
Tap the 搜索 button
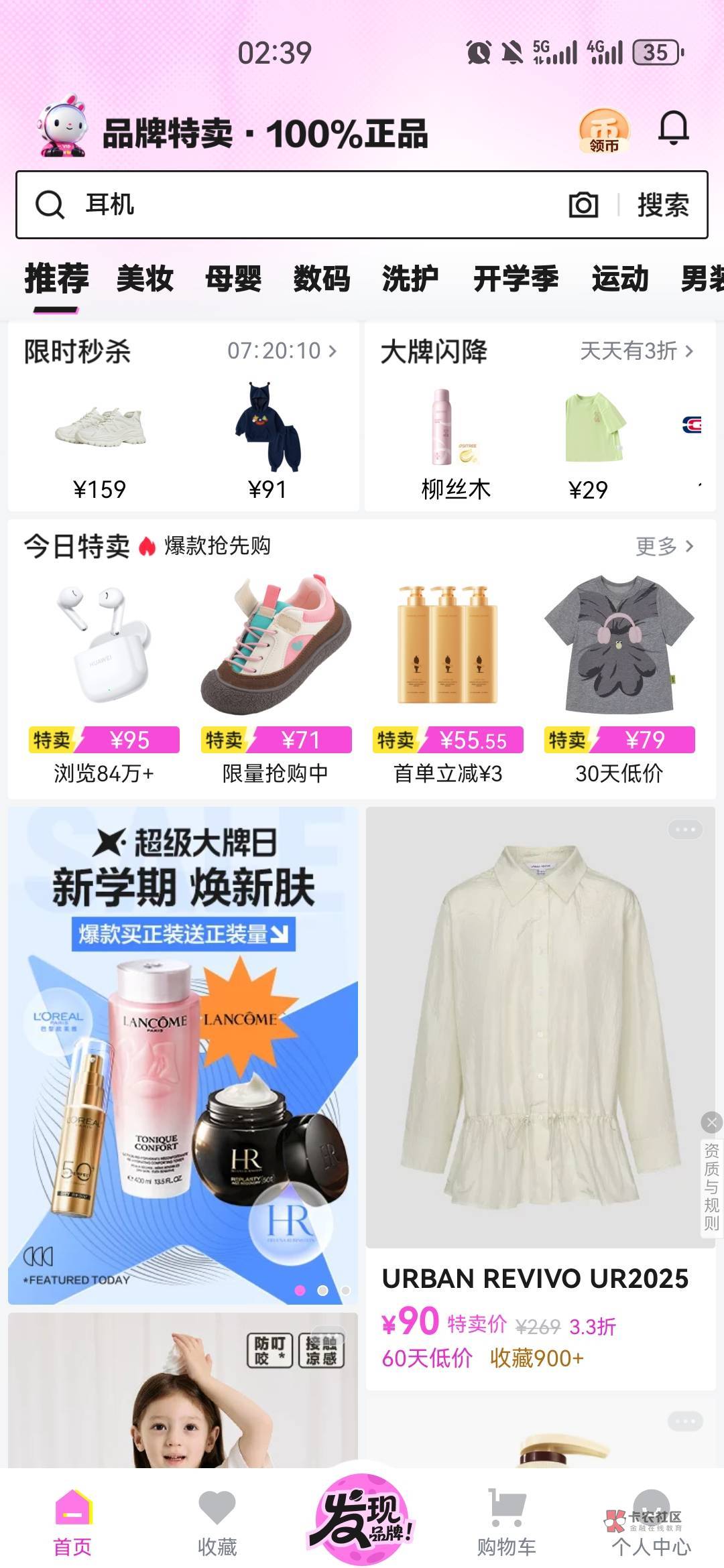[x=663, y=205]
